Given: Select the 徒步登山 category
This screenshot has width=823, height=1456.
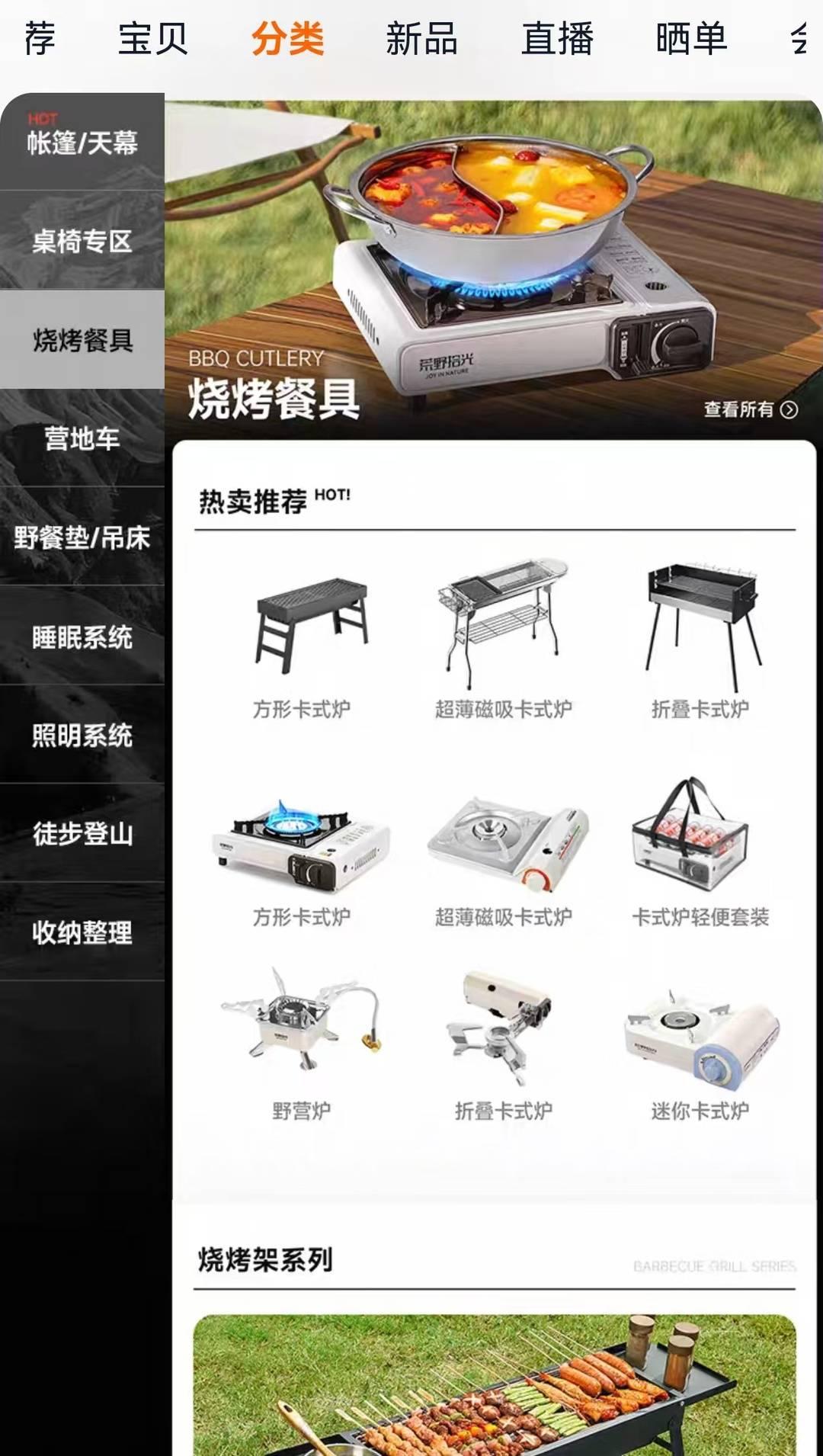Looking at the screenshot, I should coord(82,835).
